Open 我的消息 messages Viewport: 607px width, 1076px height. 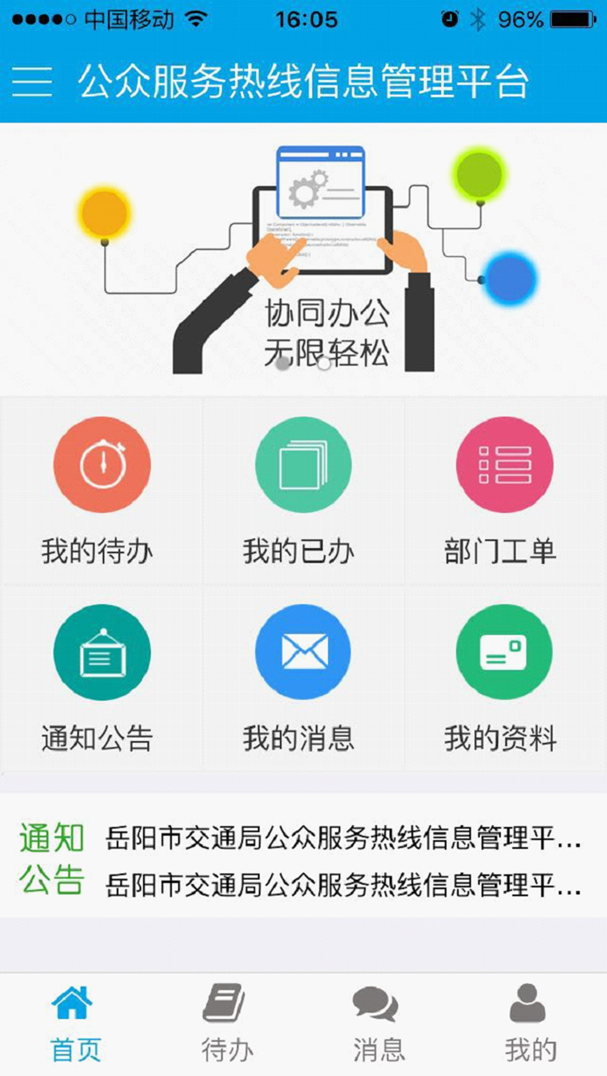(303, 680)
